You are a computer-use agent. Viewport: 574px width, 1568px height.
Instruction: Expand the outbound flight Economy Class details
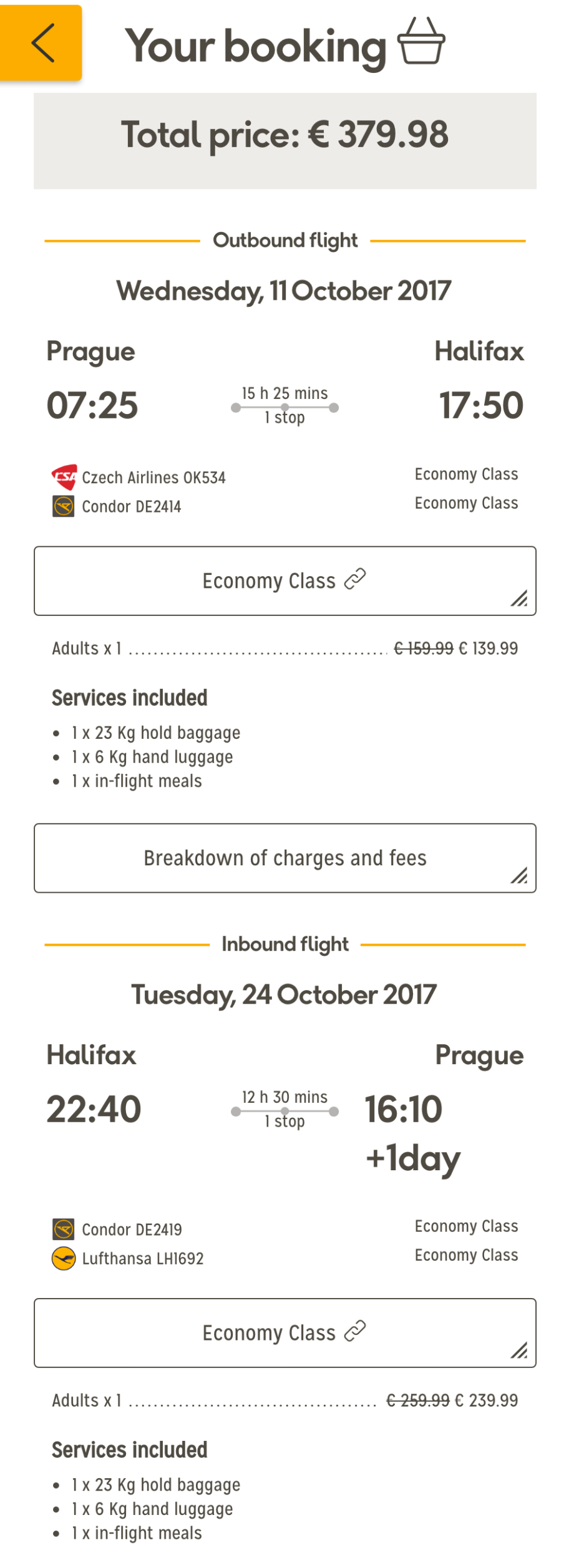pos(285,580)
